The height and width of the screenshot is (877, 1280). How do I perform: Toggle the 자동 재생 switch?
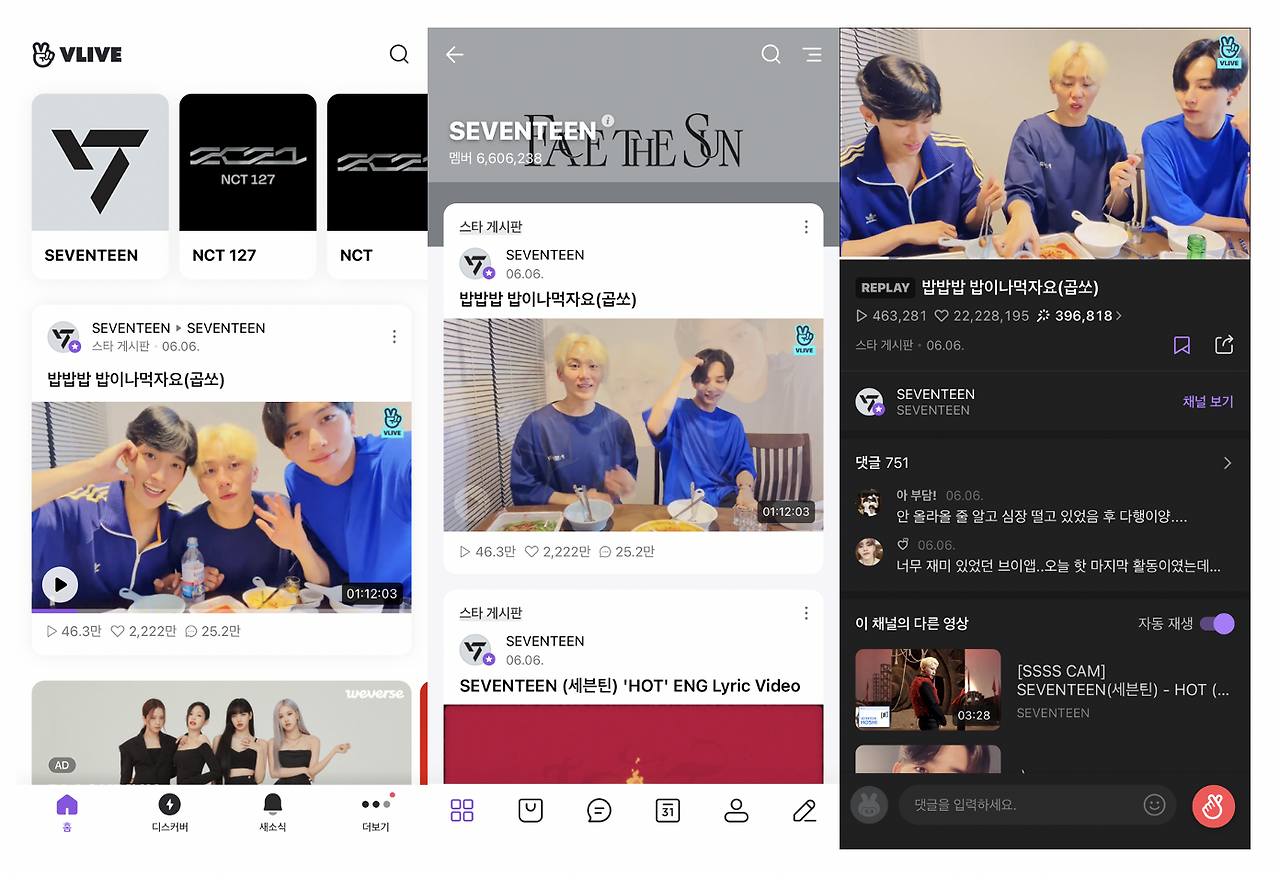(1217, 624)
